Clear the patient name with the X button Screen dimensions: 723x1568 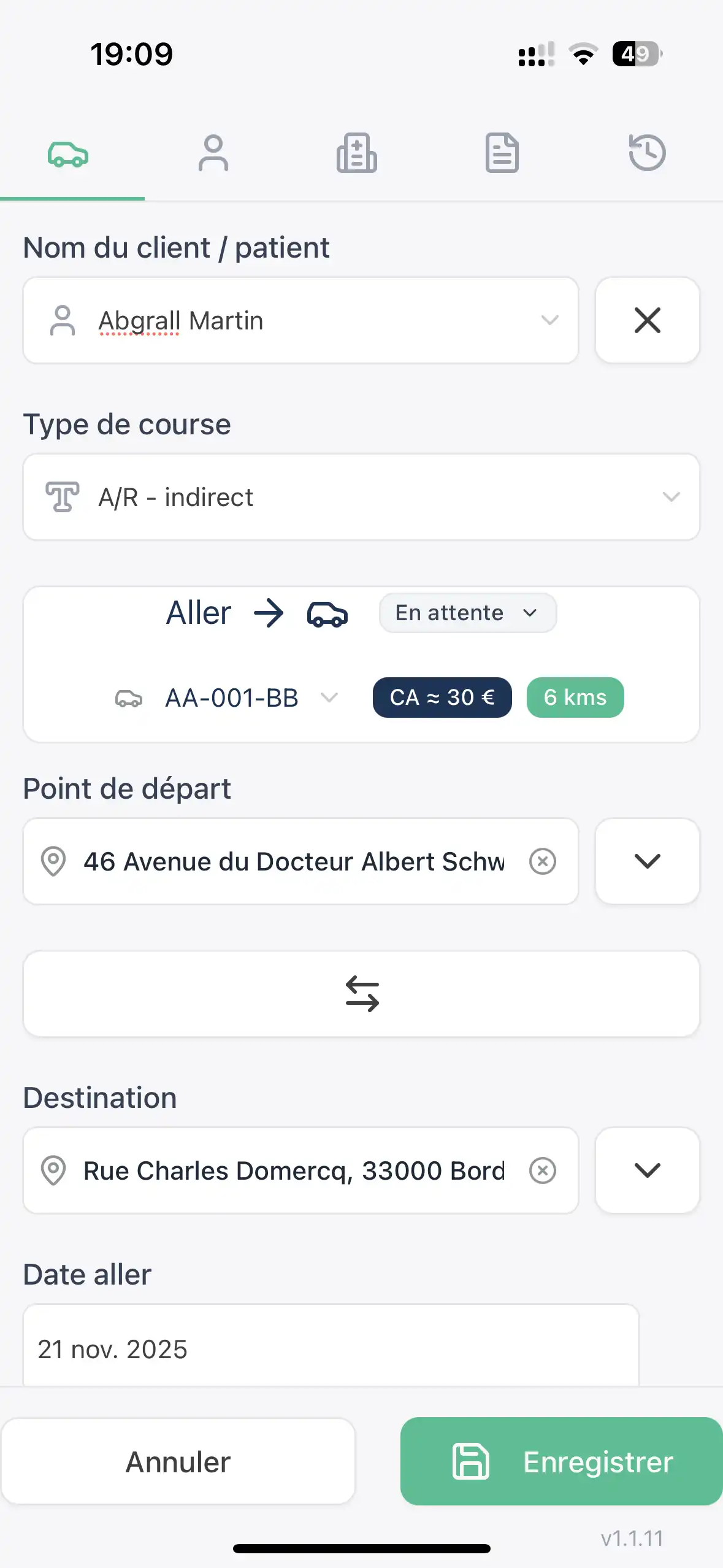[x=647, y=320]
